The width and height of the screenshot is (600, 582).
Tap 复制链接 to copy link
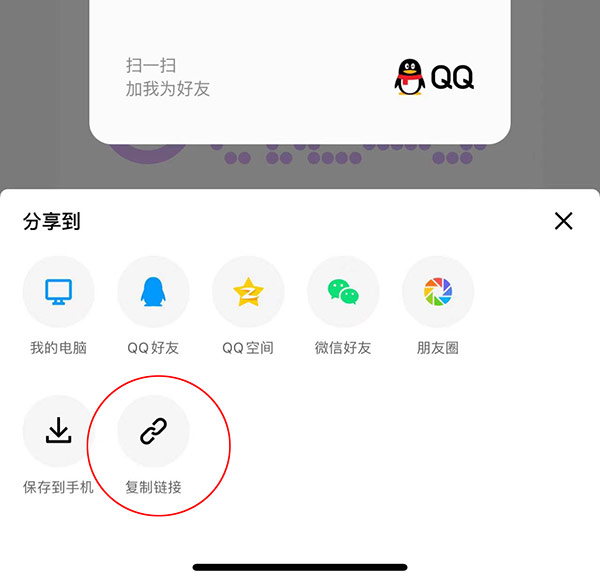click(153, 432)
